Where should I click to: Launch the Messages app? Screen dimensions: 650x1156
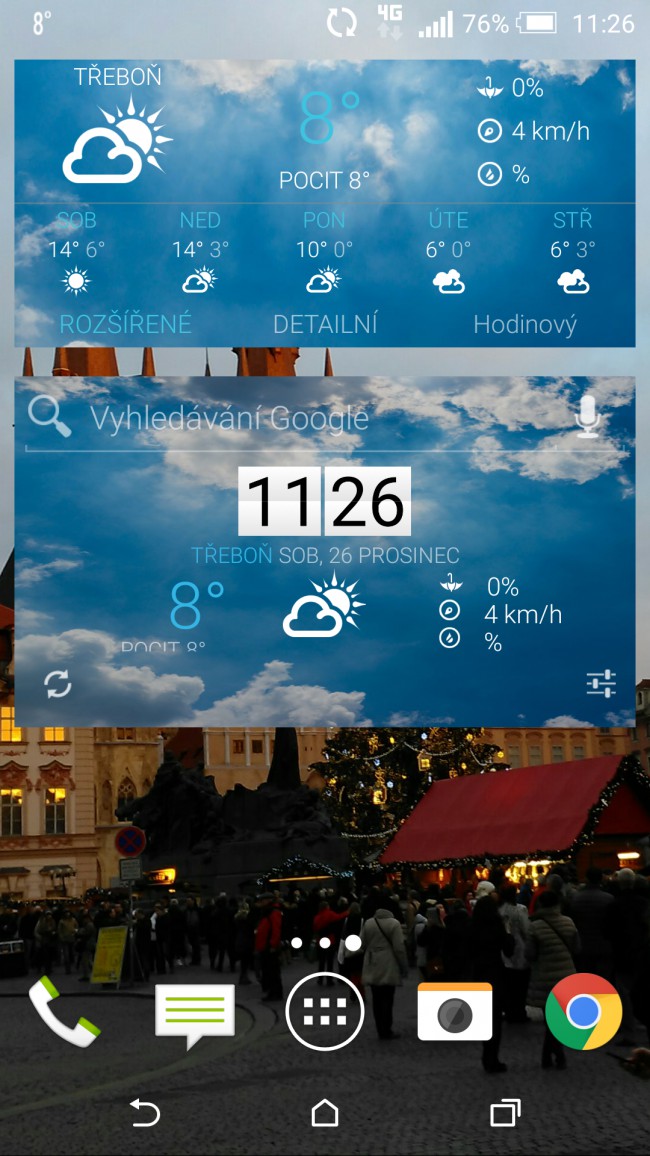(x=194, y=1012)
